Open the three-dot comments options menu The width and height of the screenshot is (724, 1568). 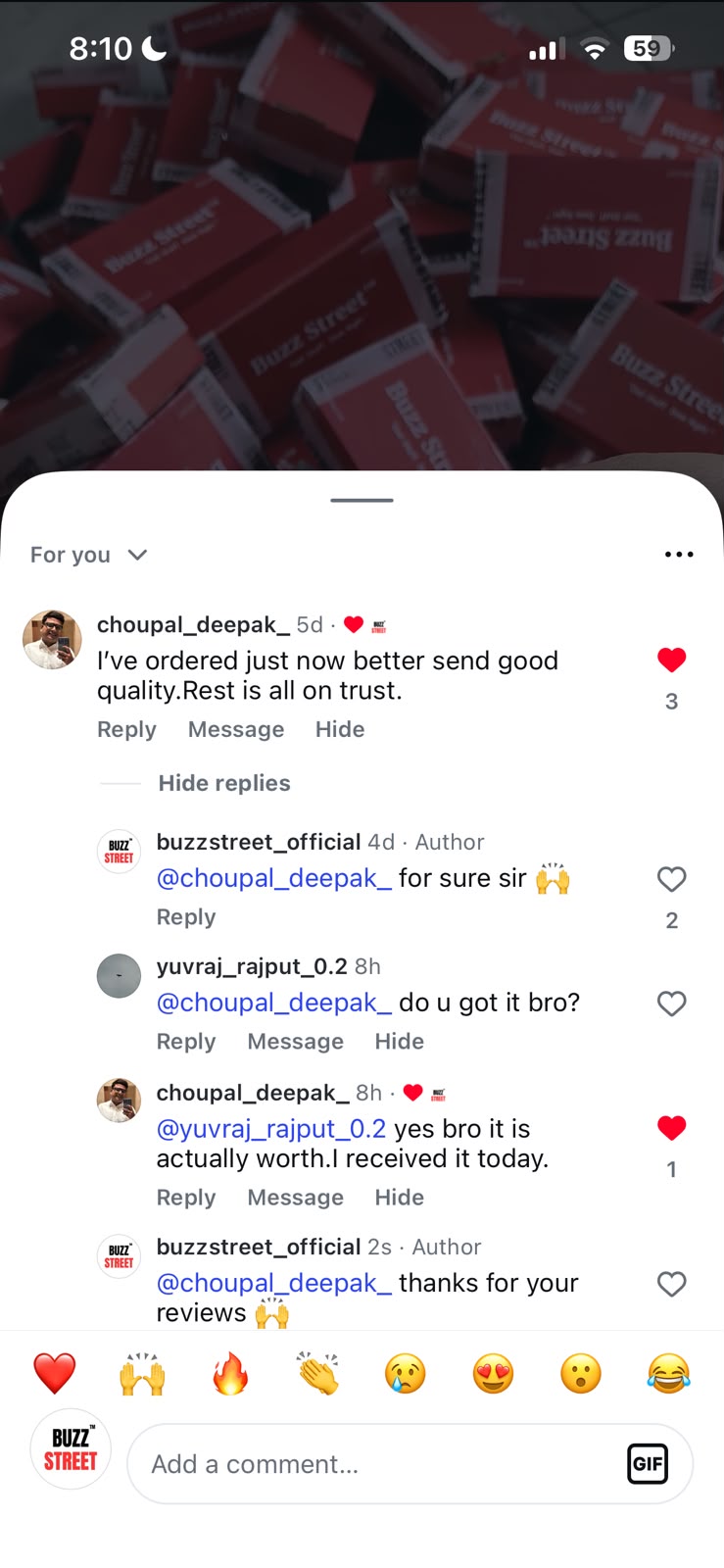[679, 555]
